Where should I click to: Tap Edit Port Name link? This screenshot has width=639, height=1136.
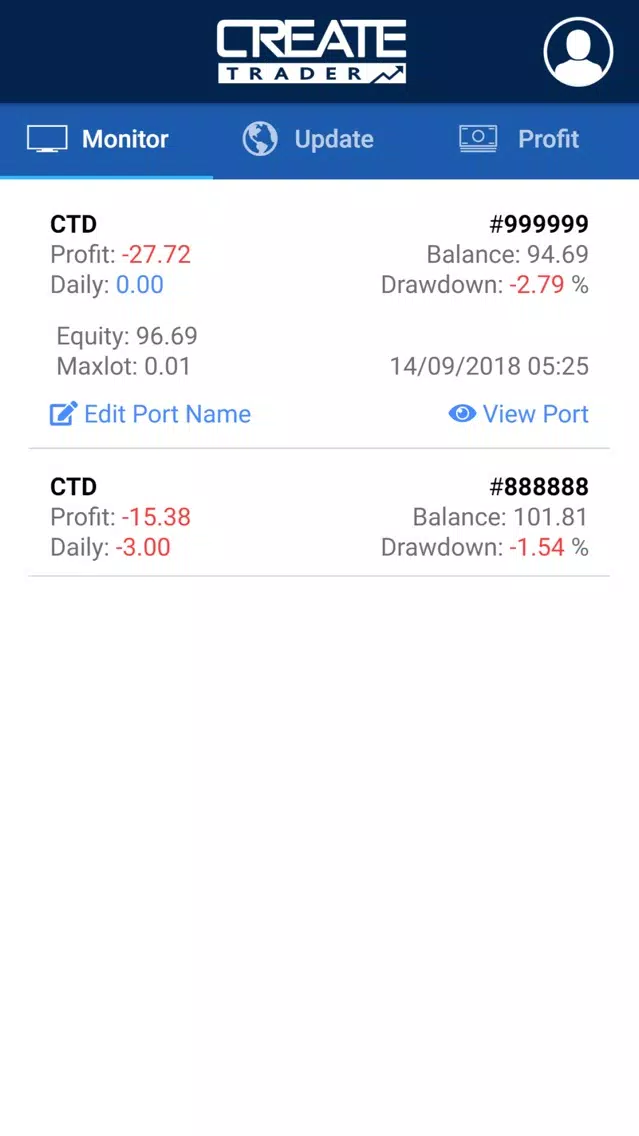point(150,414)
